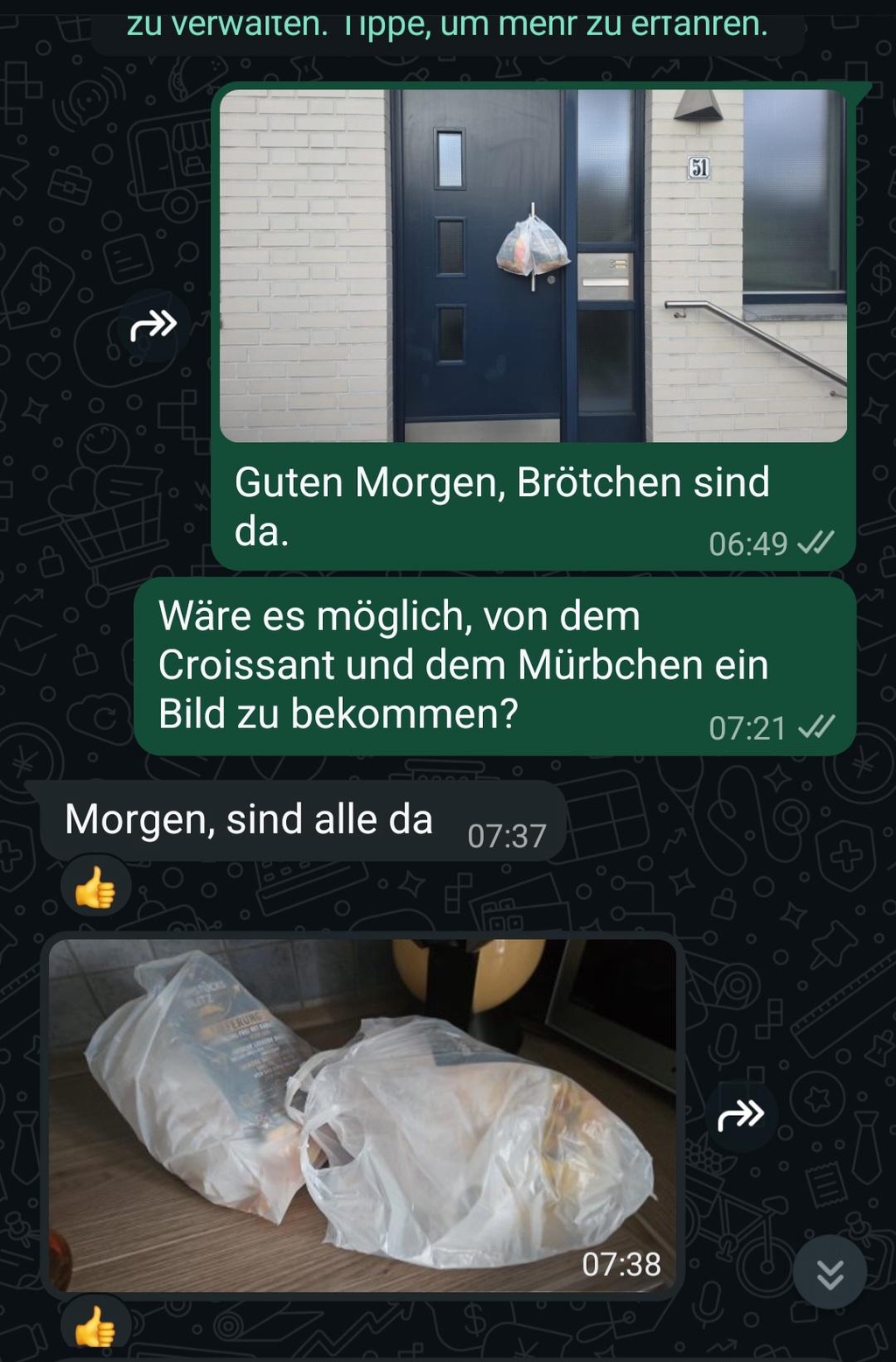
Task: Forward the door photo sent at 06:49
Action: click(154, 326)
